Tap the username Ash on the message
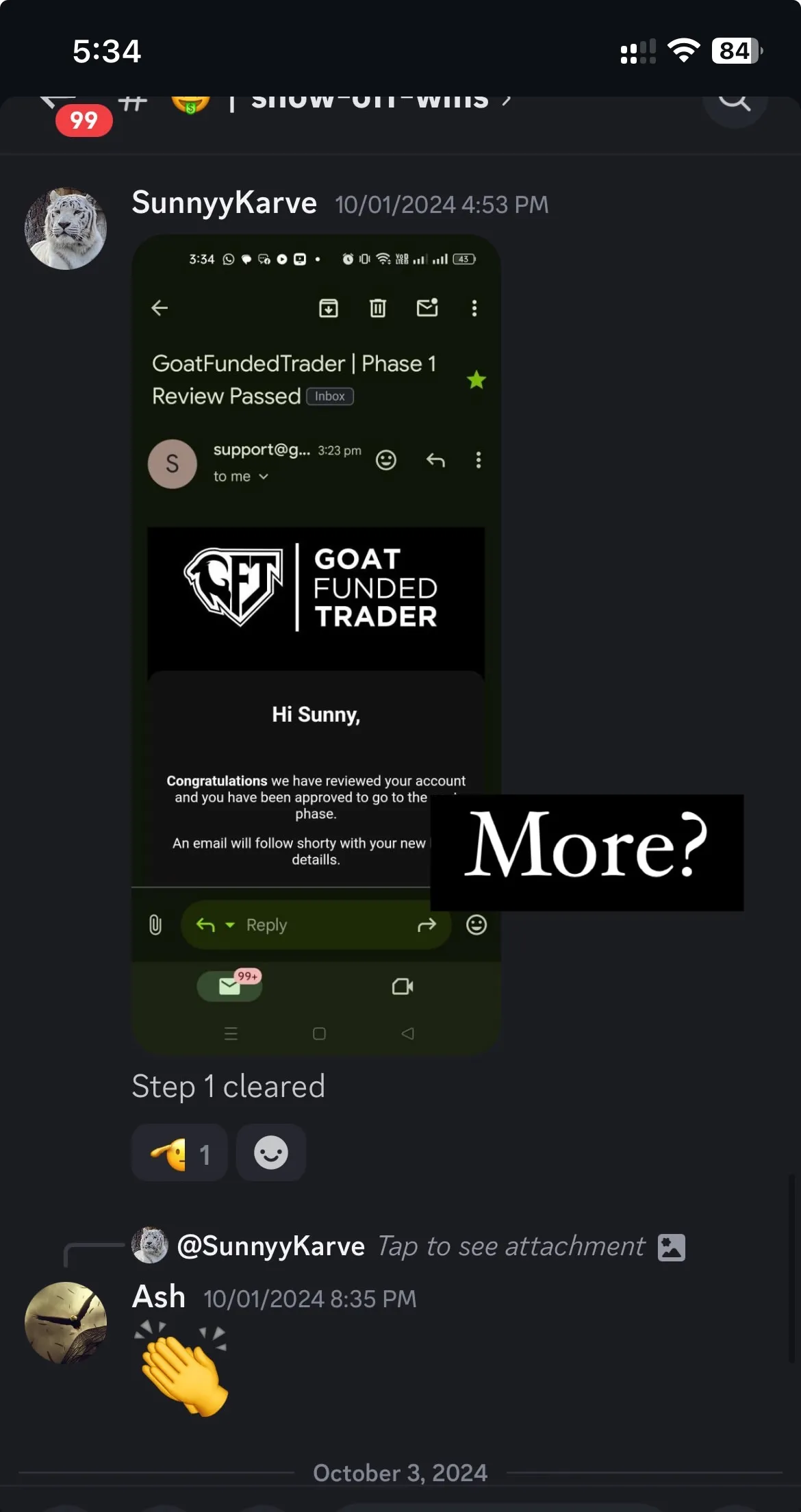Screen dimensions: 801x1512 click(159, 1297)
